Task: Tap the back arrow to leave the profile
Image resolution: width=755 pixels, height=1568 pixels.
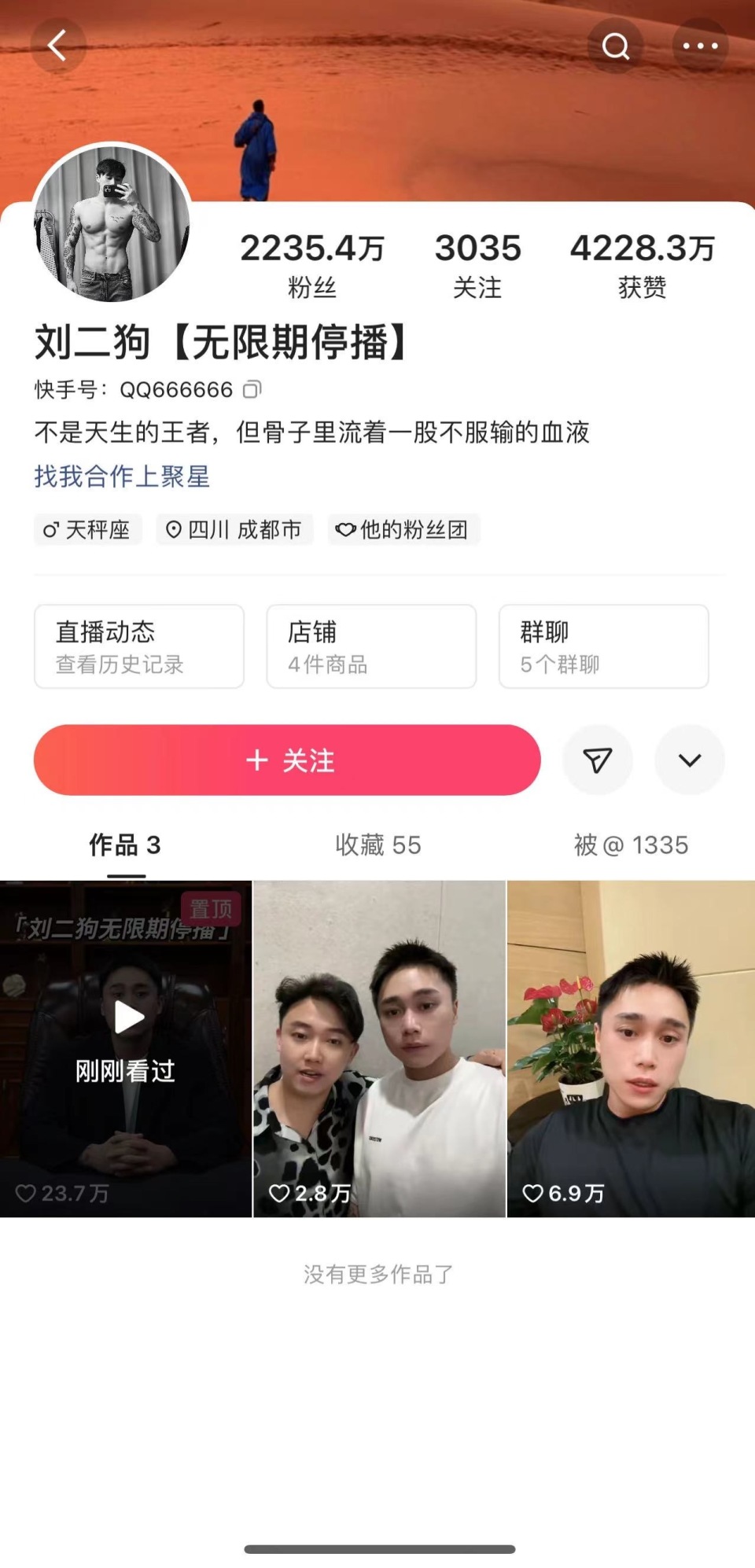Action: [x=57, y=45]
